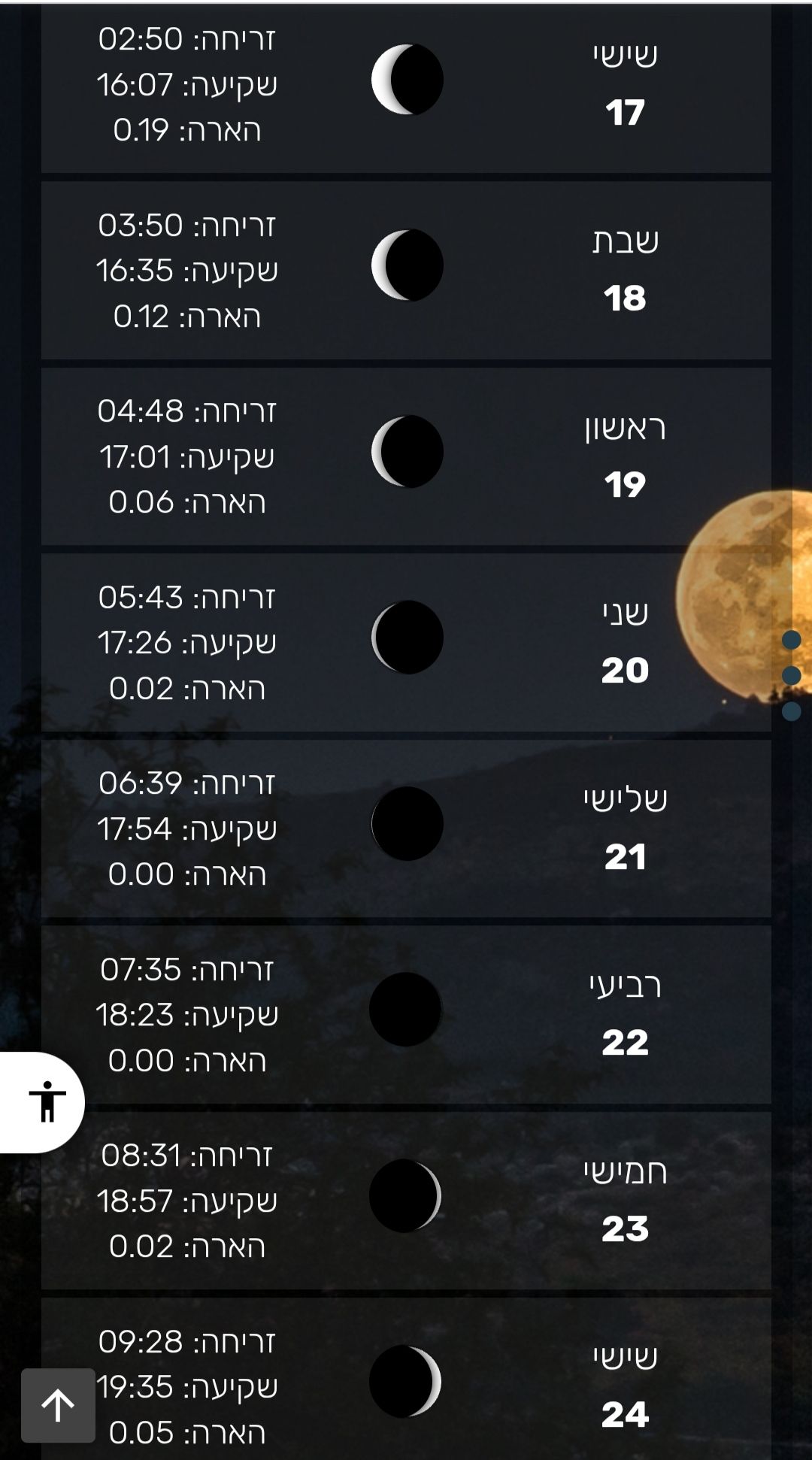Open the accessibility menu button
The width and height of the screenshot is (812, 1460).
click(x=45, y=1102)
